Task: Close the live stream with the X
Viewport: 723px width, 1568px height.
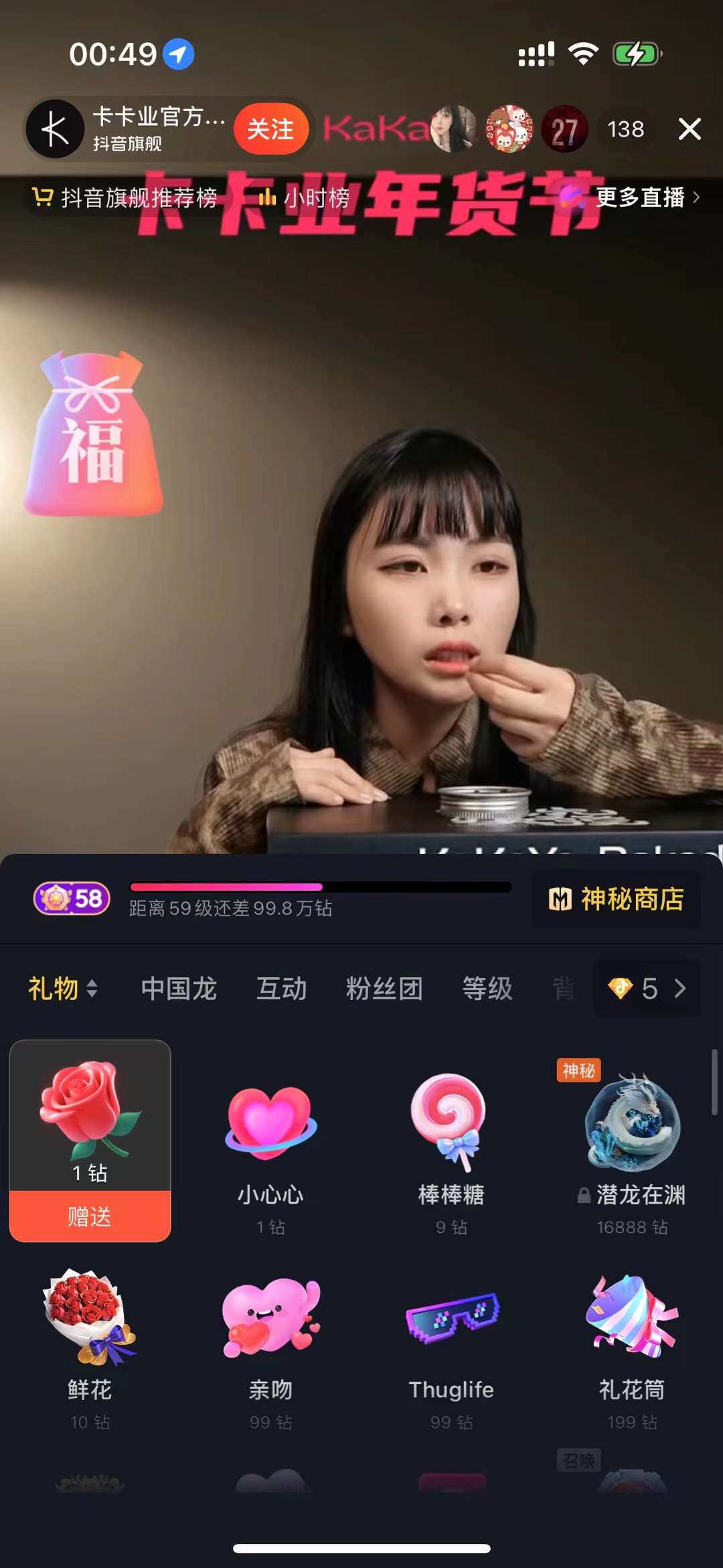Action: (689, 129)
